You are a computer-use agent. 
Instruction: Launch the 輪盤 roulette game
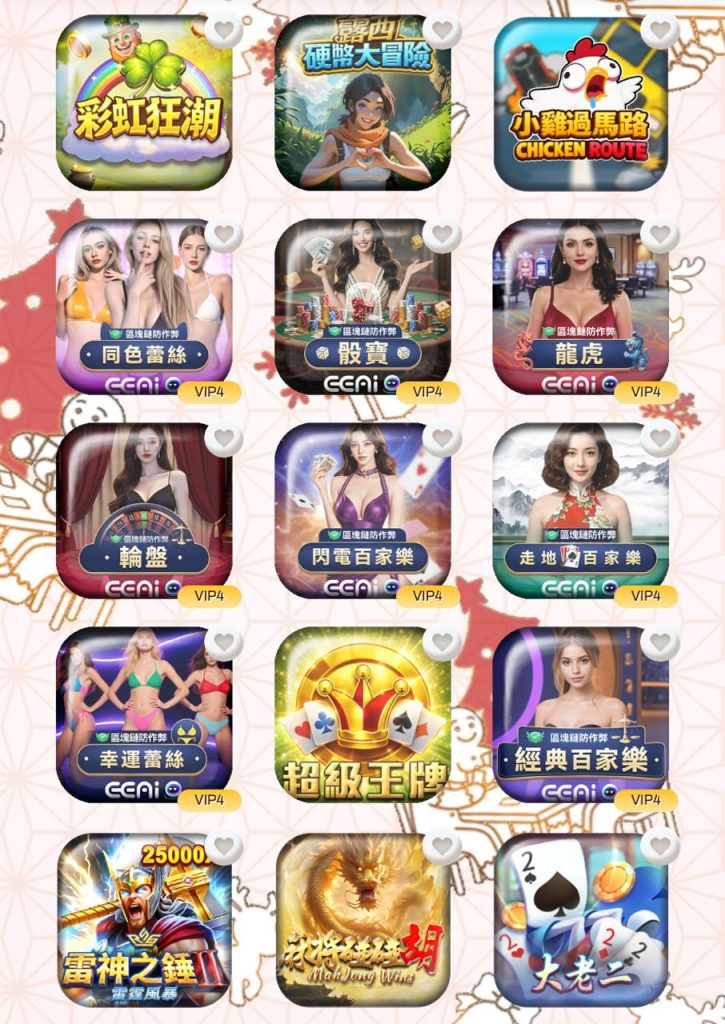pyautogui.click(x=144, y=511)
